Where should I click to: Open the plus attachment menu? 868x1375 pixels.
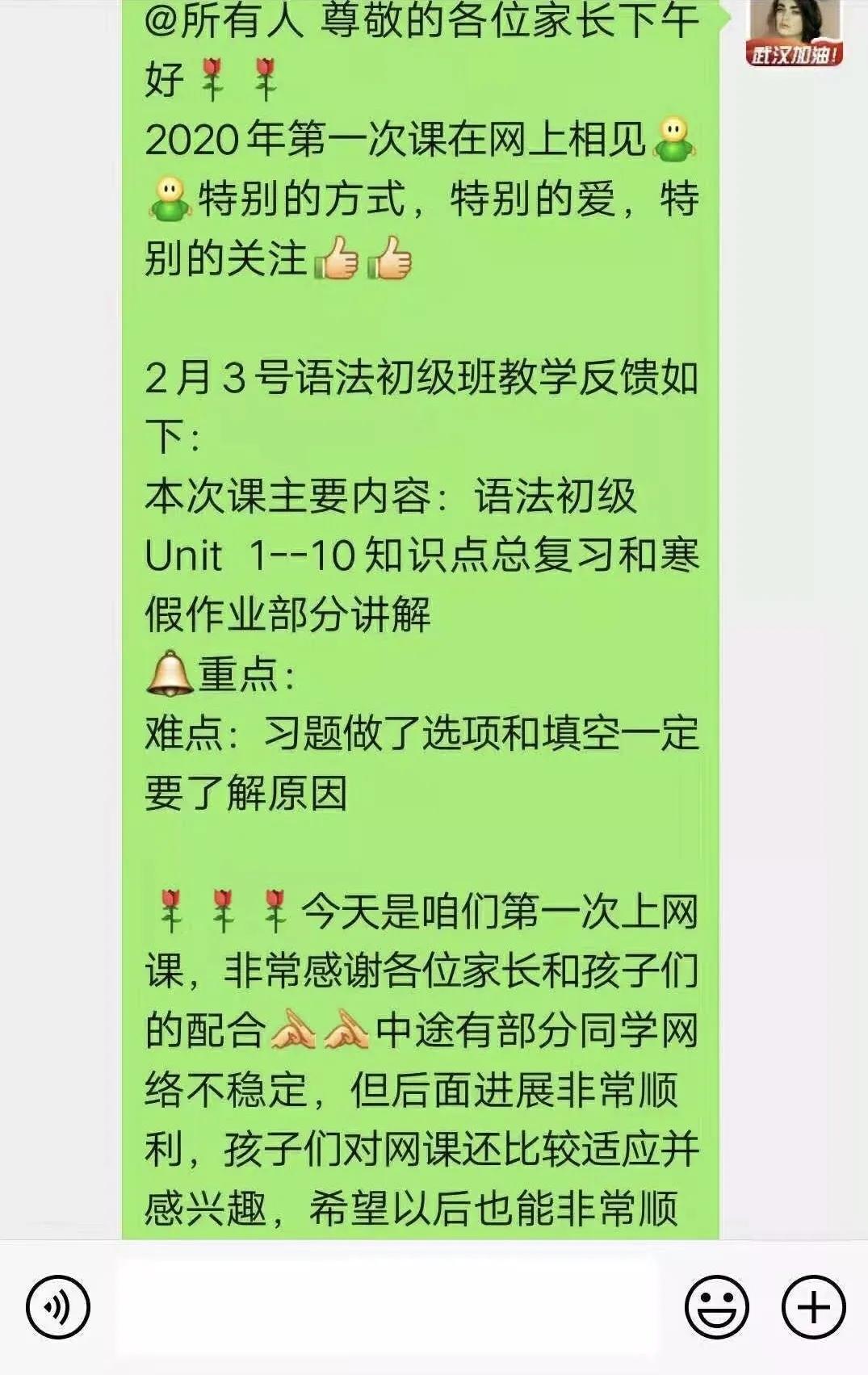pos(813,1307)
